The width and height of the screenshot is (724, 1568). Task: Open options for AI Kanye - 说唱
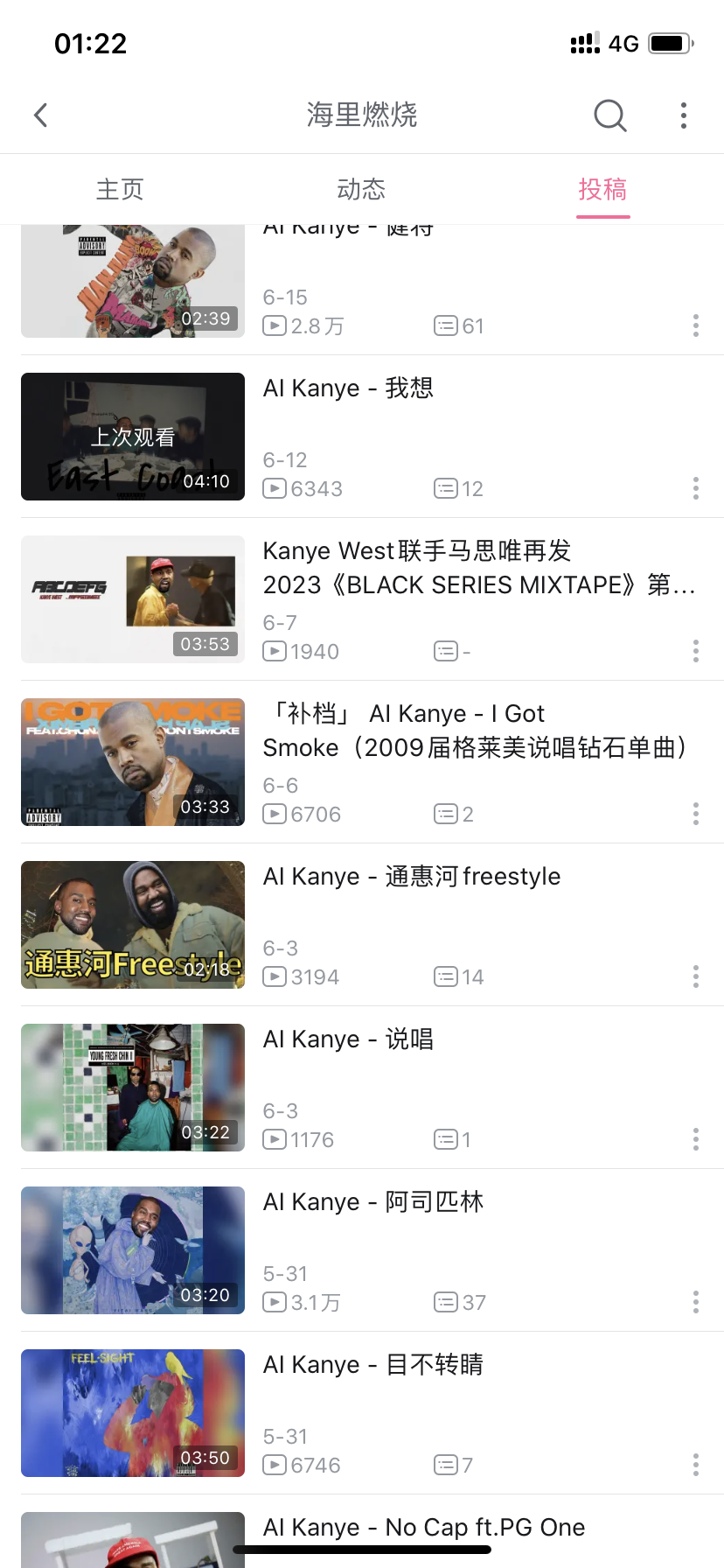coord(696,1139)
